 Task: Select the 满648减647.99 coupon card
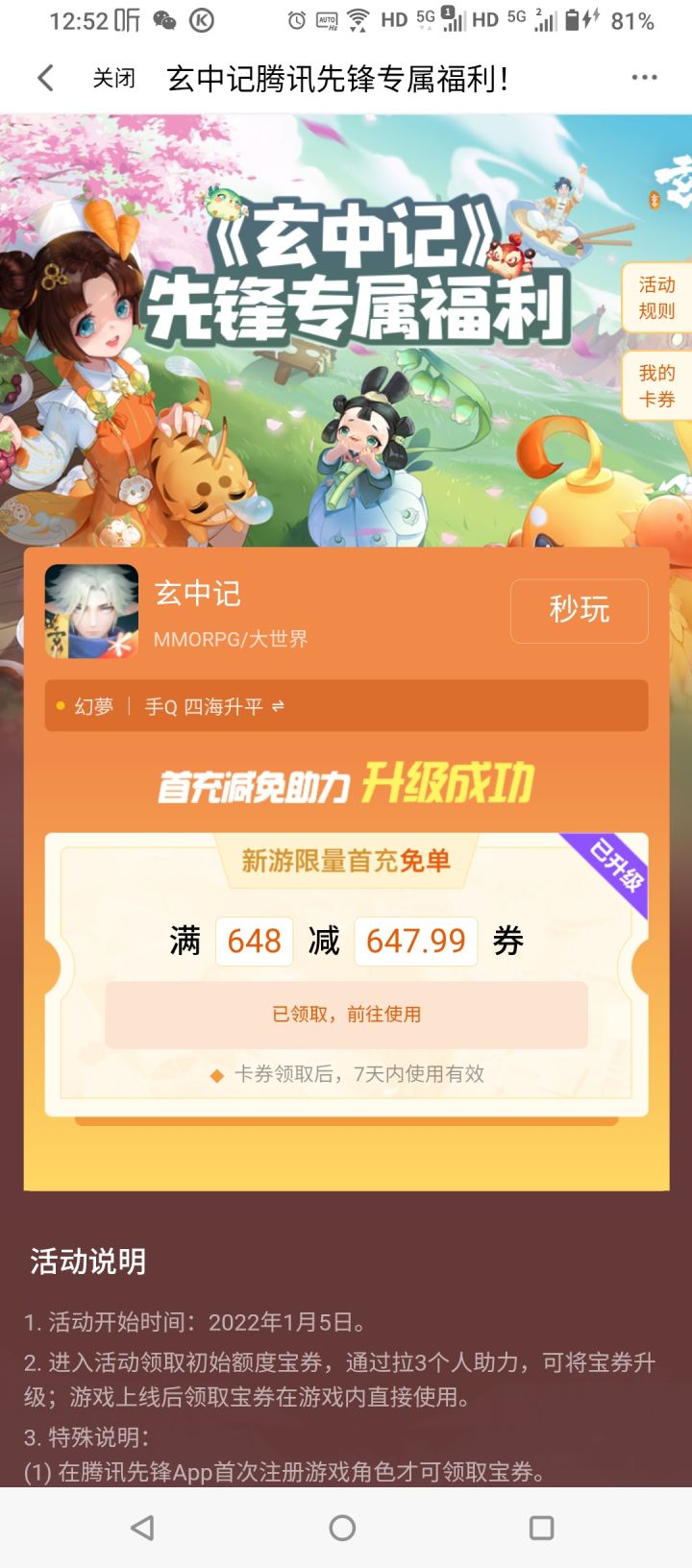tap(346, 942)
